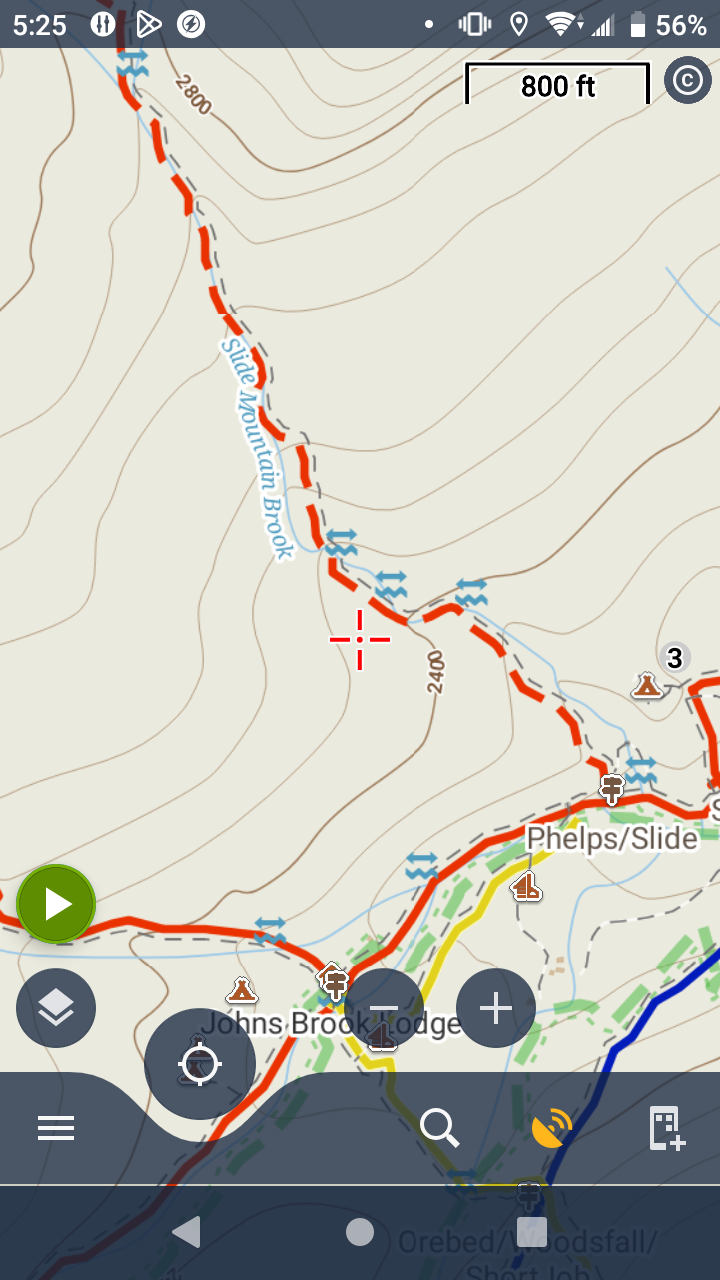The image size is (720, 1280).
Task: Open the add panel button
Action: click(666, 1128)
